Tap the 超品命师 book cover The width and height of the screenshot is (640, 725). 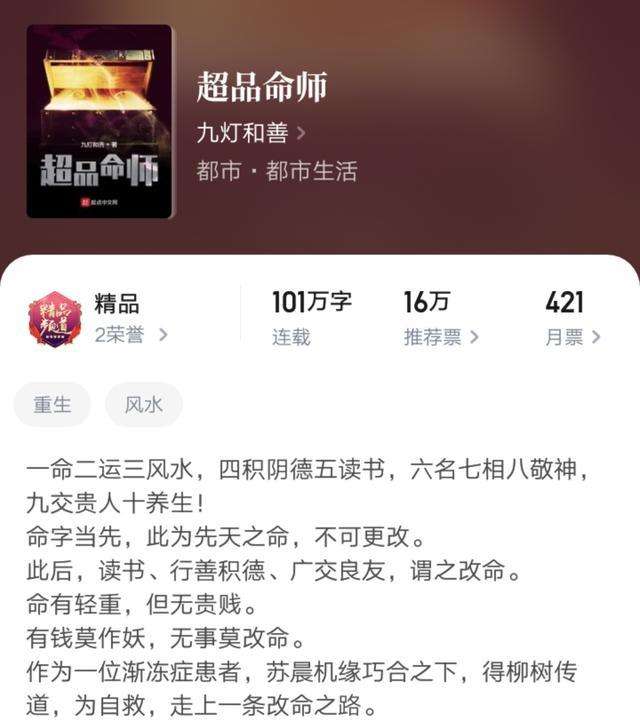click(100, 121)
